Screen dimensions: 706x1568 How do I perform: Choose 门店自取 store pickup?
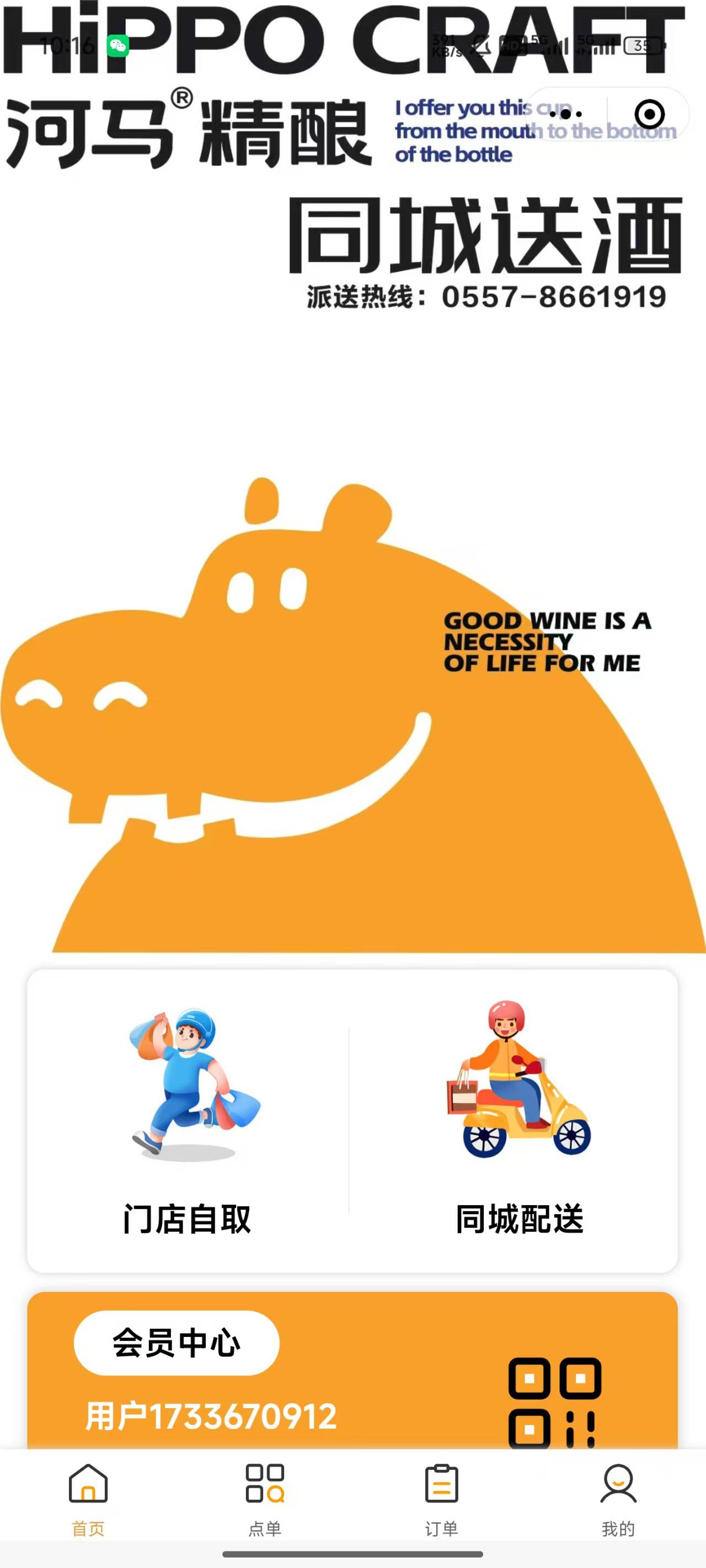188,1119
